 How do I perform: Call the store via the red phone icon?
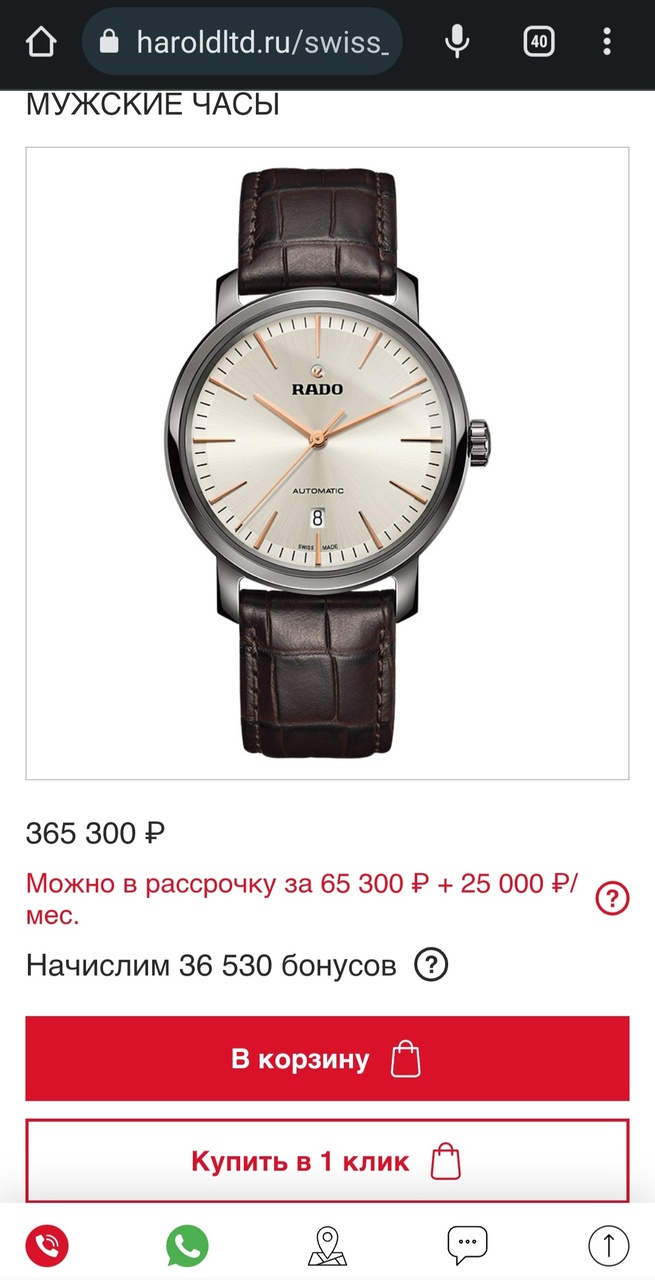click(46, 1245)
